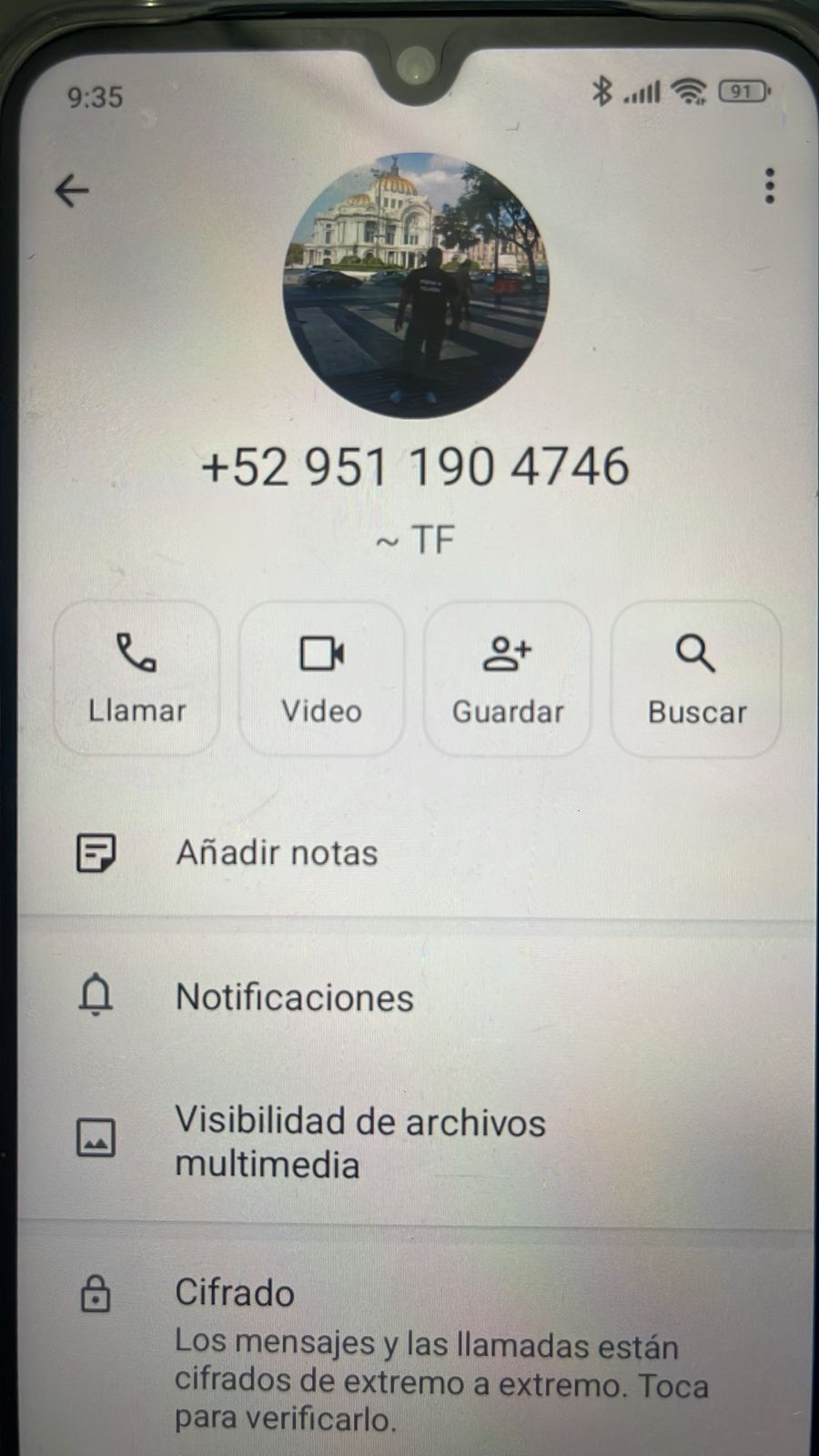Open the three-dot overflow menu
Image resolution: width=819 pixels, height=1456 pixels.
(x=770, y=187)
